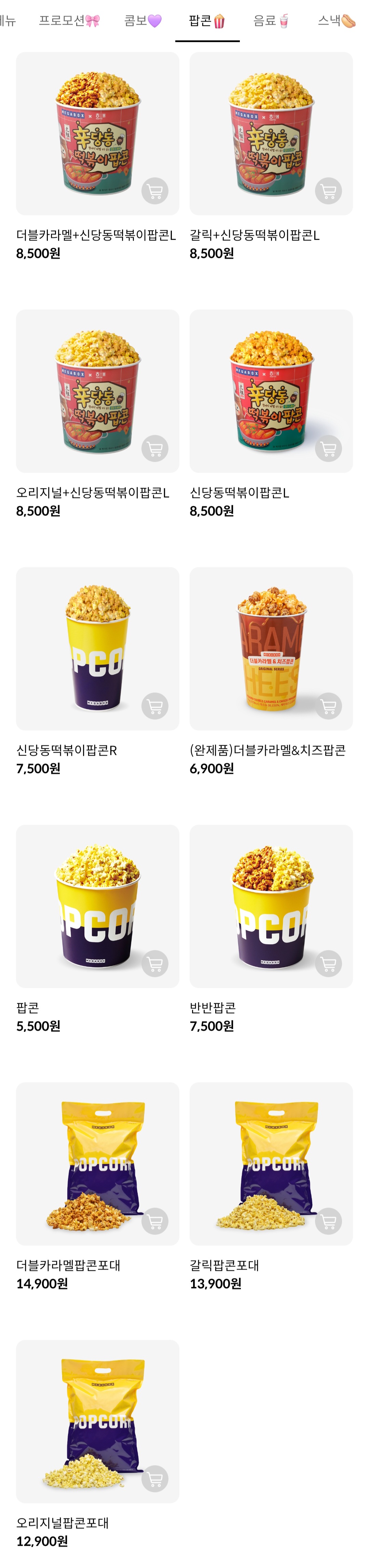The image size is (369, 1568).
Task: Add 오리지널+신당동떡볶이팝콘L to cart
Action: pos(155,449)
